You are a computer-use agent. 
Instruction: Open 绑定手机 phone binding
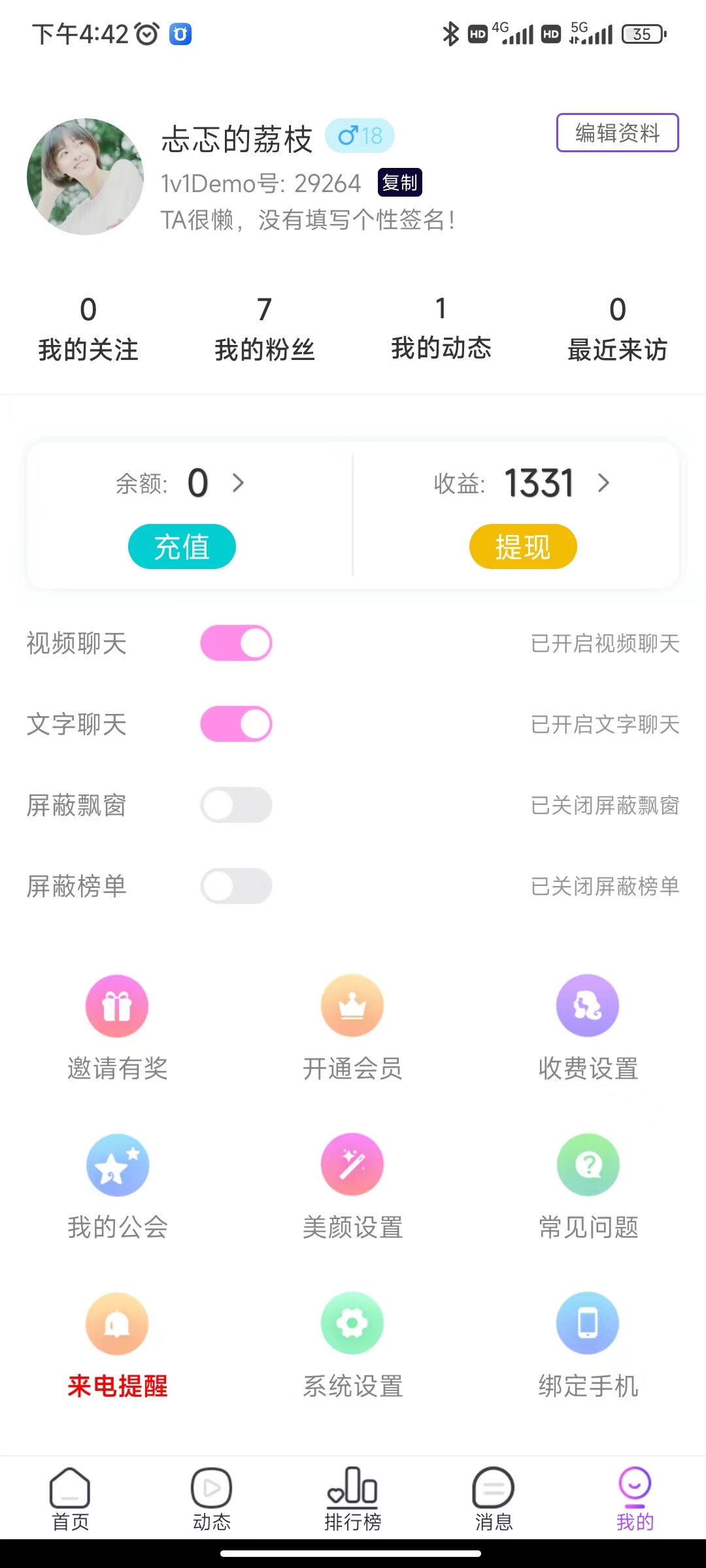click(x=588, y=1343)
